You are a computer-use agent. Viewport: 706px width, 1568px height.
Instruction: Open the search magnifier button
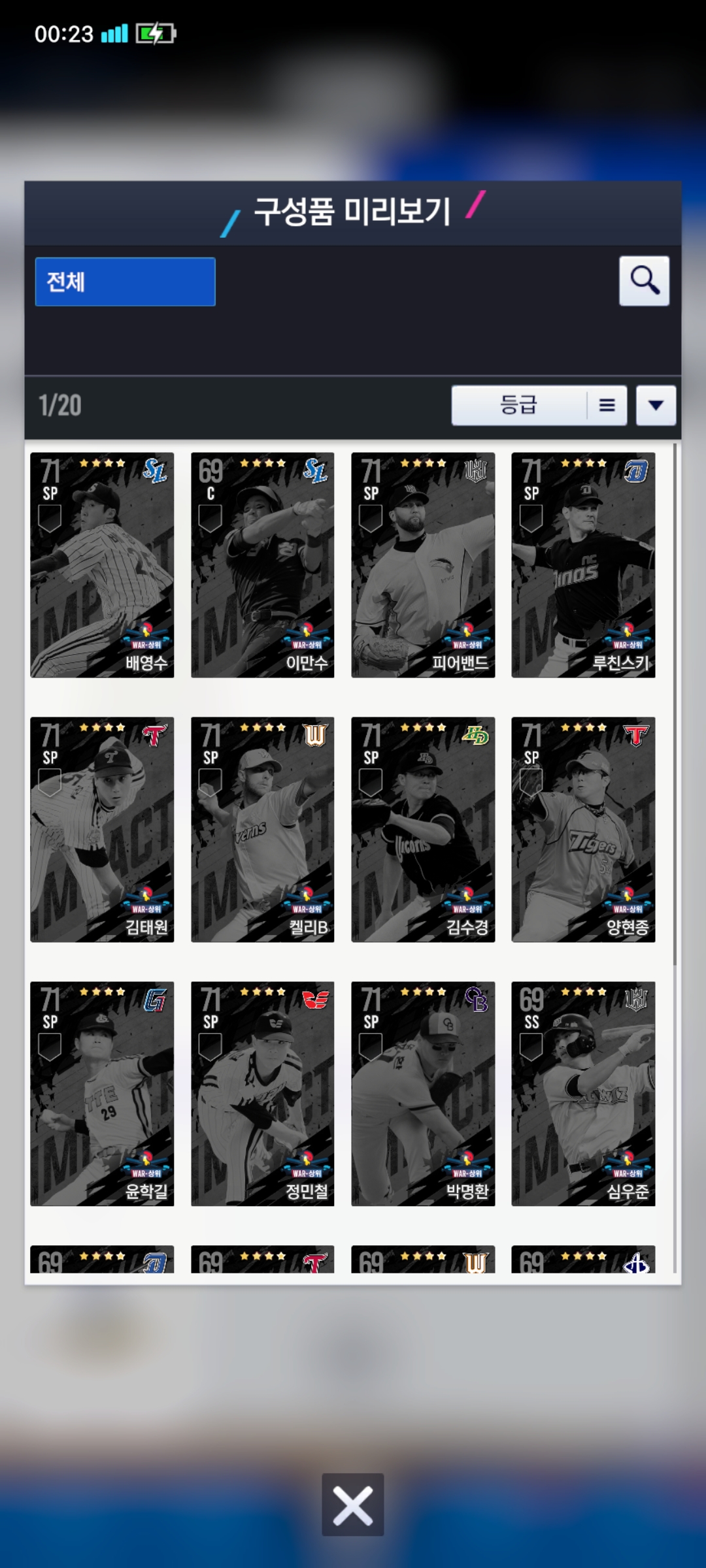coord(644,281)
